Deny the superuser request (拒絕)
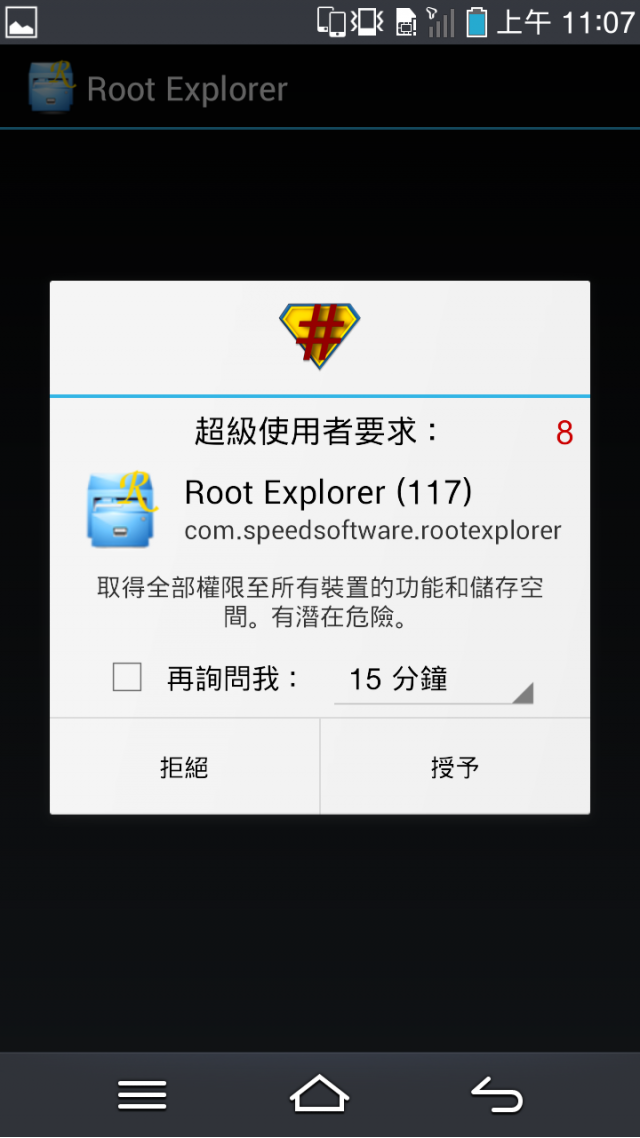The height and width of the screenshot is (1138, 640). click(184, 767)
